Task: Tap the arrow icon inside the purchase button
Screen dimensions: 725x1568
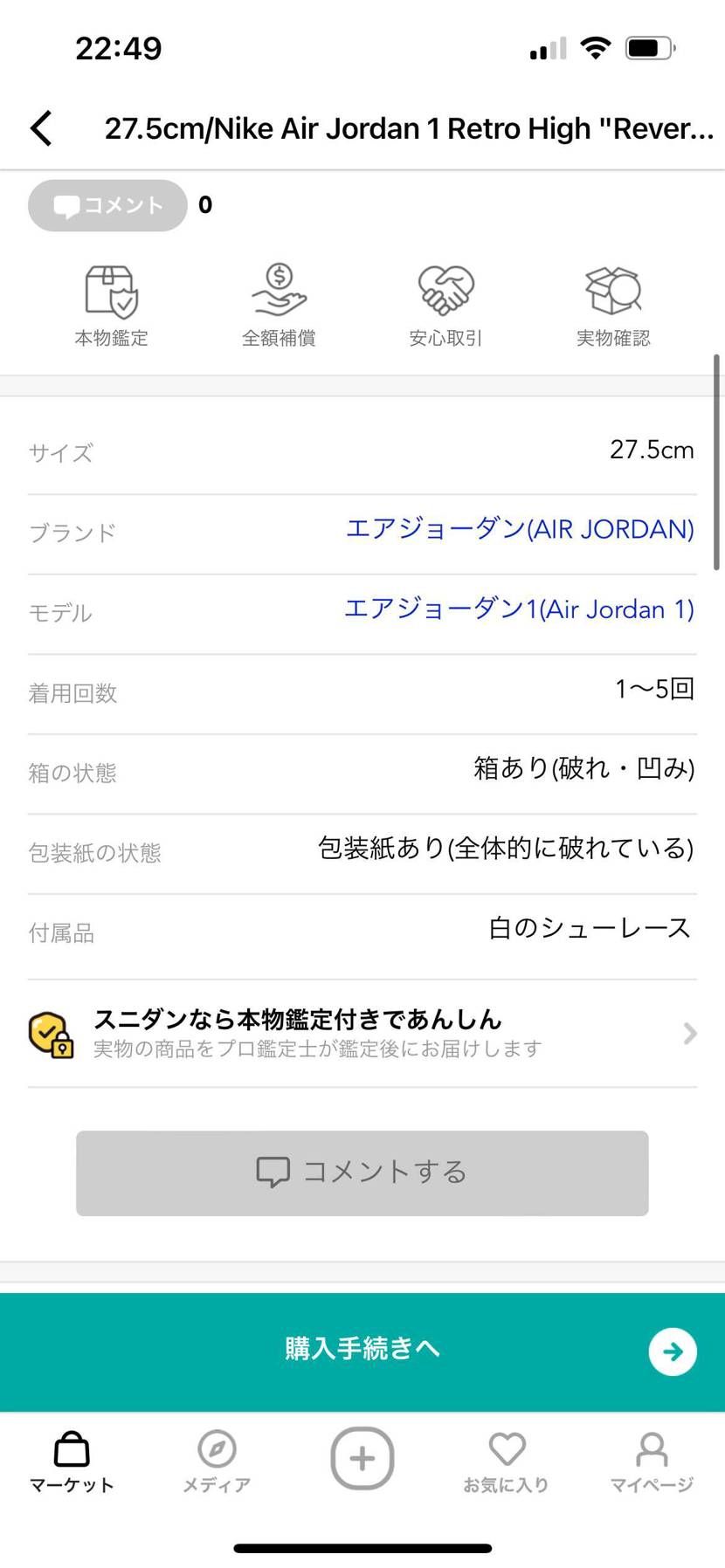Action: click(x=672, y=1351)
